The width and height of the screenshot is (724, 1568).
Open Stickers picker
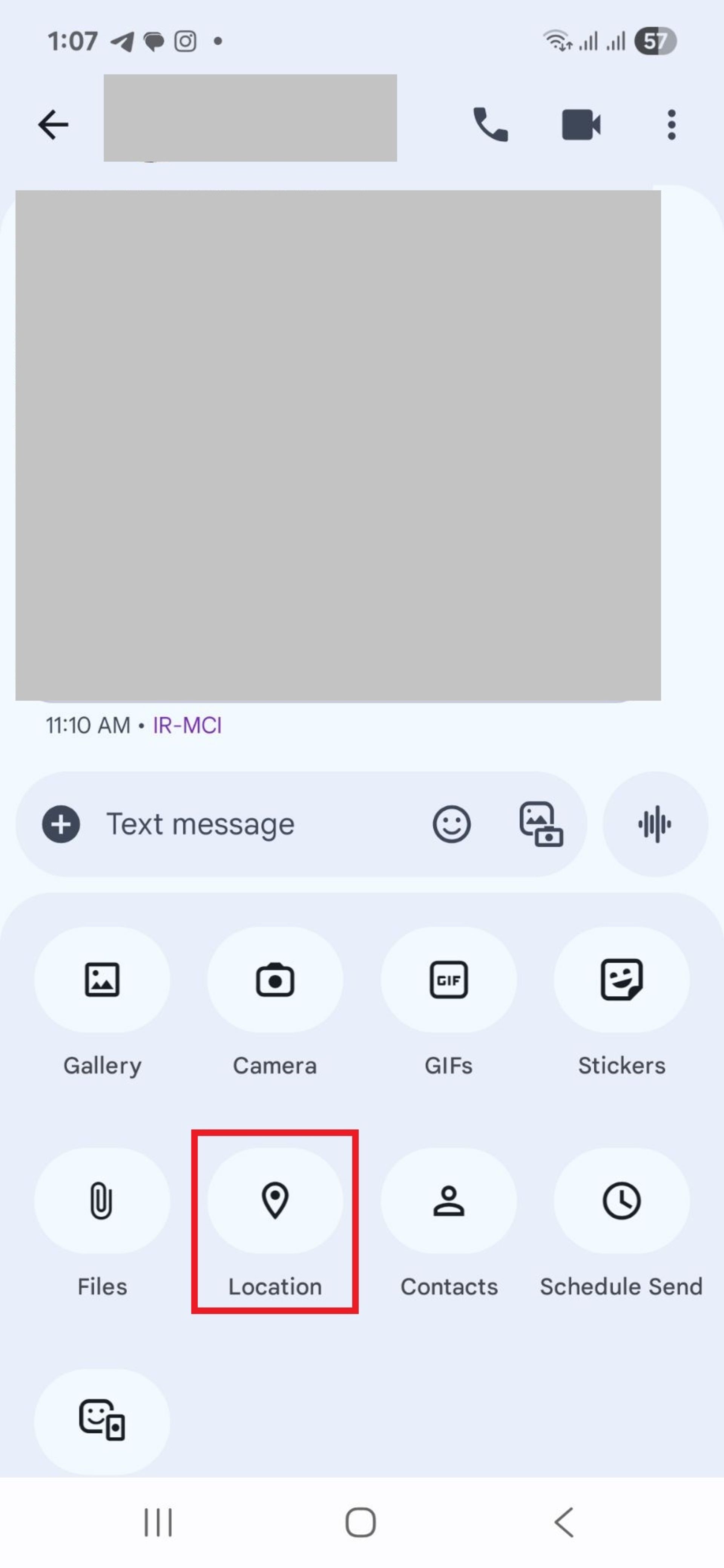point(621,979)
